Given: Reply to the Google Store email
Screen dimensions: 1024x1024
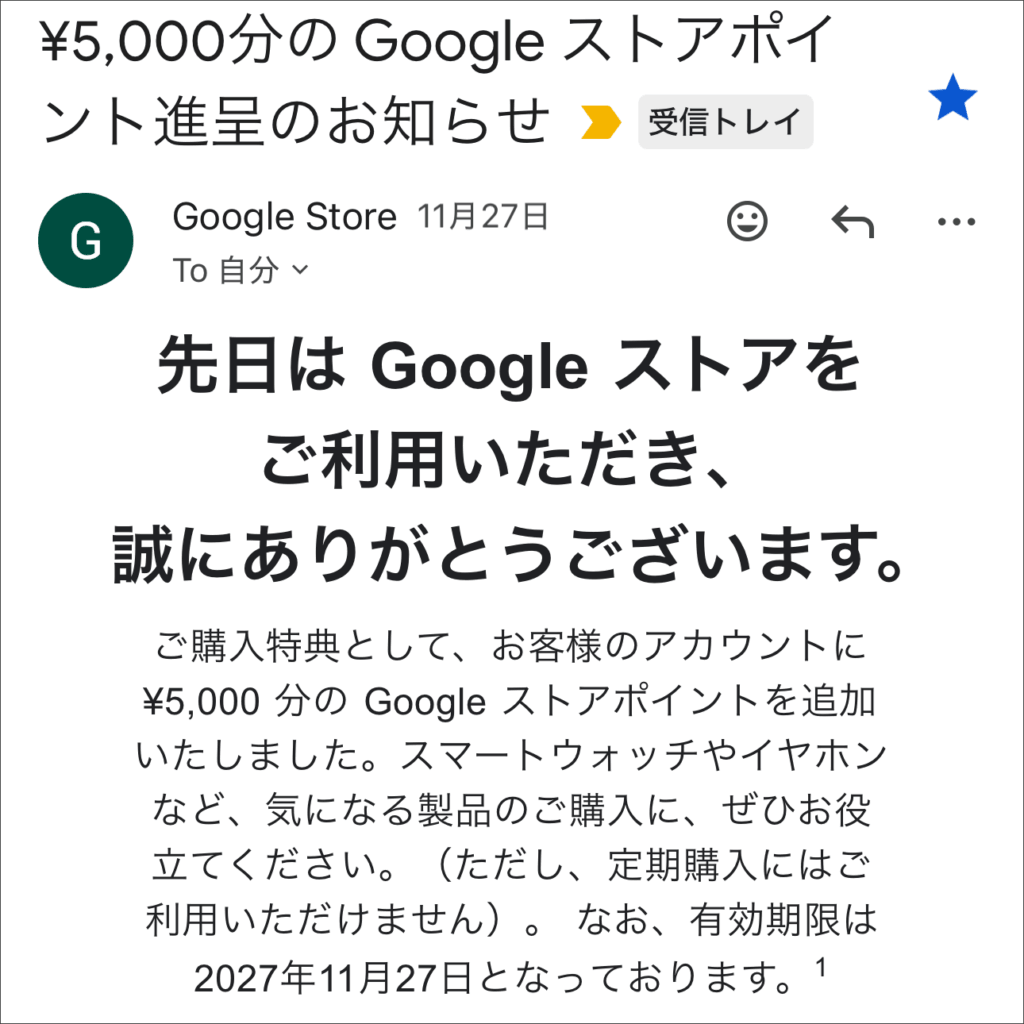Looking at the screenshot, I should pyautogui.click(x=852, y=222).
